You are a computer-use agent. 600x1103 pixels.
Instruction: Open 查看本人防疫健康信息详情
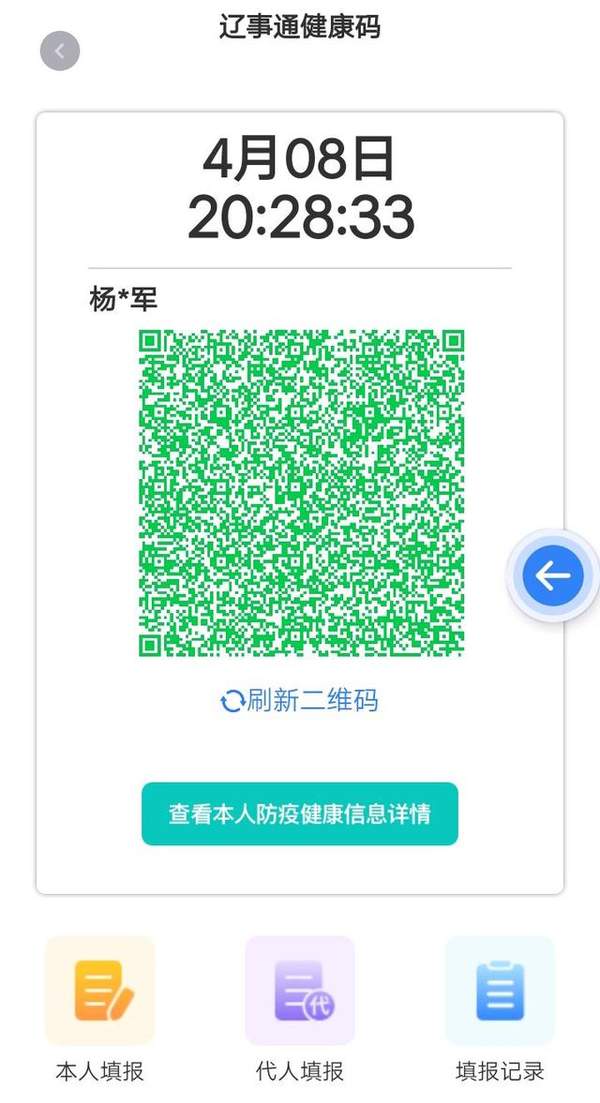pos(300,814)
